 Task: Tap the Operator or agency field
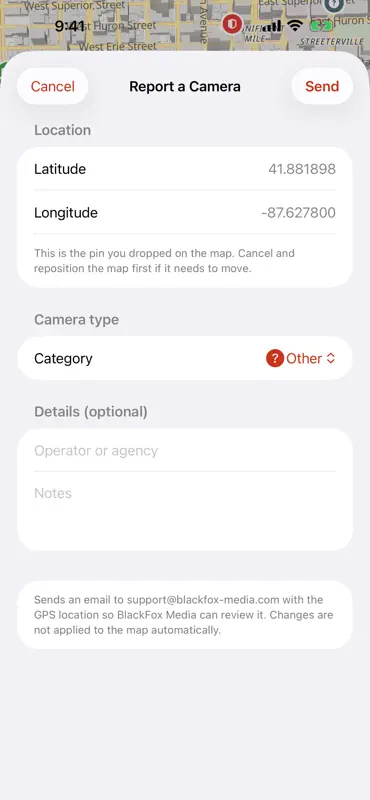pyautogui.click(x=185, y=451)
